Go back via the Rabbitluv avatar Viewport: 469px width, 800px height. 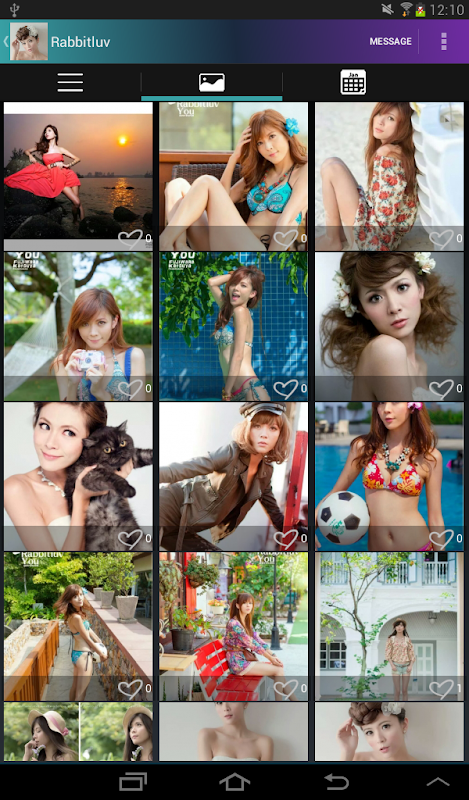[28, 41]
